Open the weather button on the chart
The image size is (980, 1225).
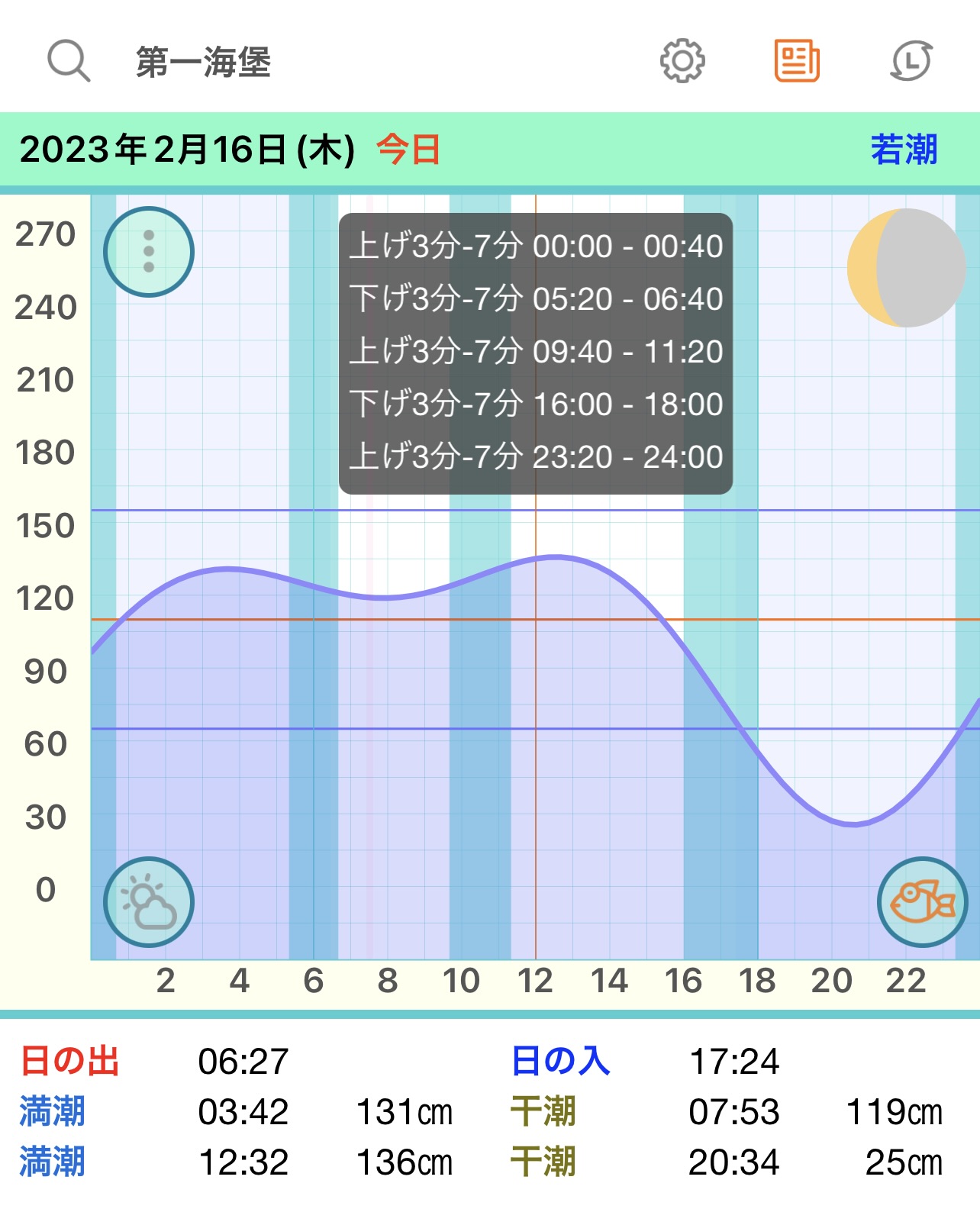point(149,902)
